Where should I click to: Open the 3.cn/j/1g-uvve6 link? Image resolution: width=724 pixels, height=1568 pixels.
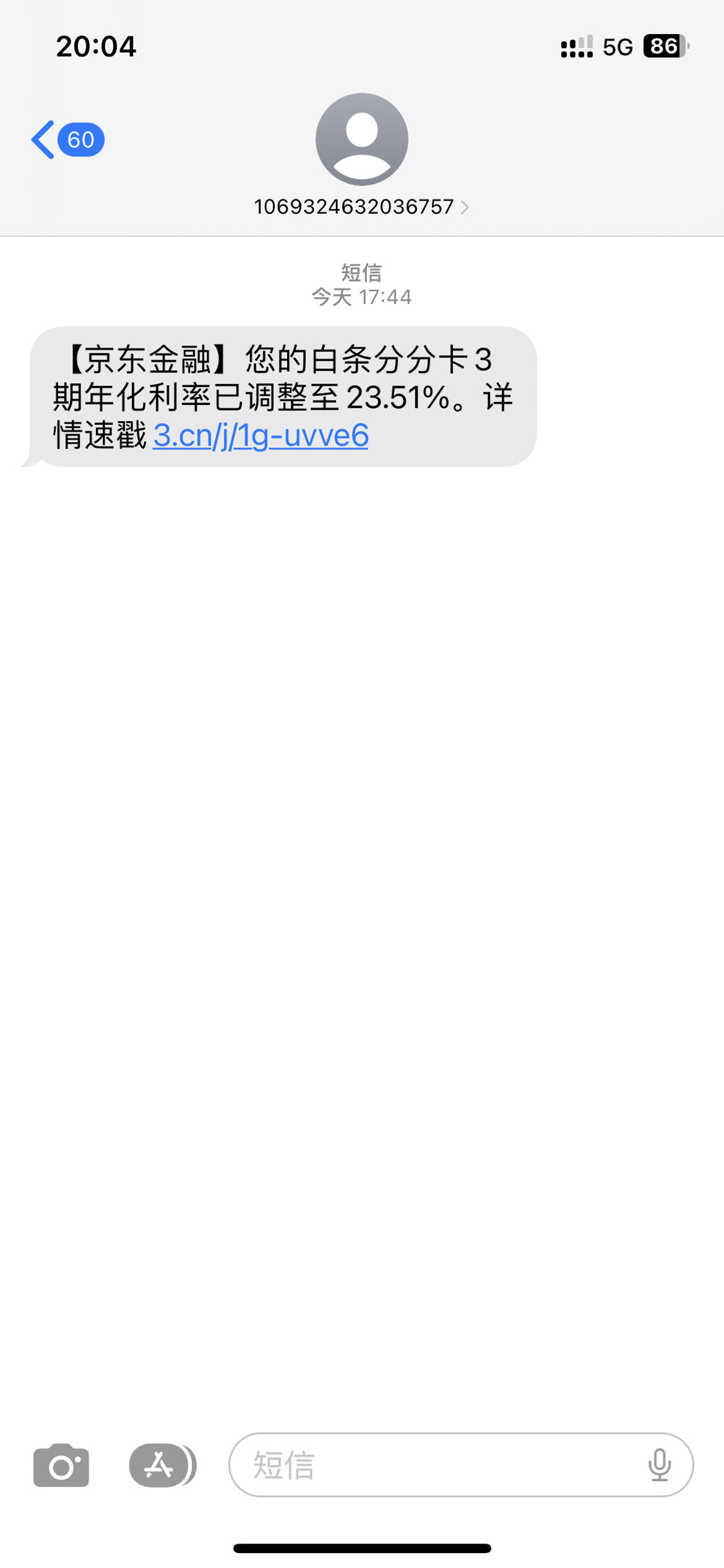(x=261, y=435)
